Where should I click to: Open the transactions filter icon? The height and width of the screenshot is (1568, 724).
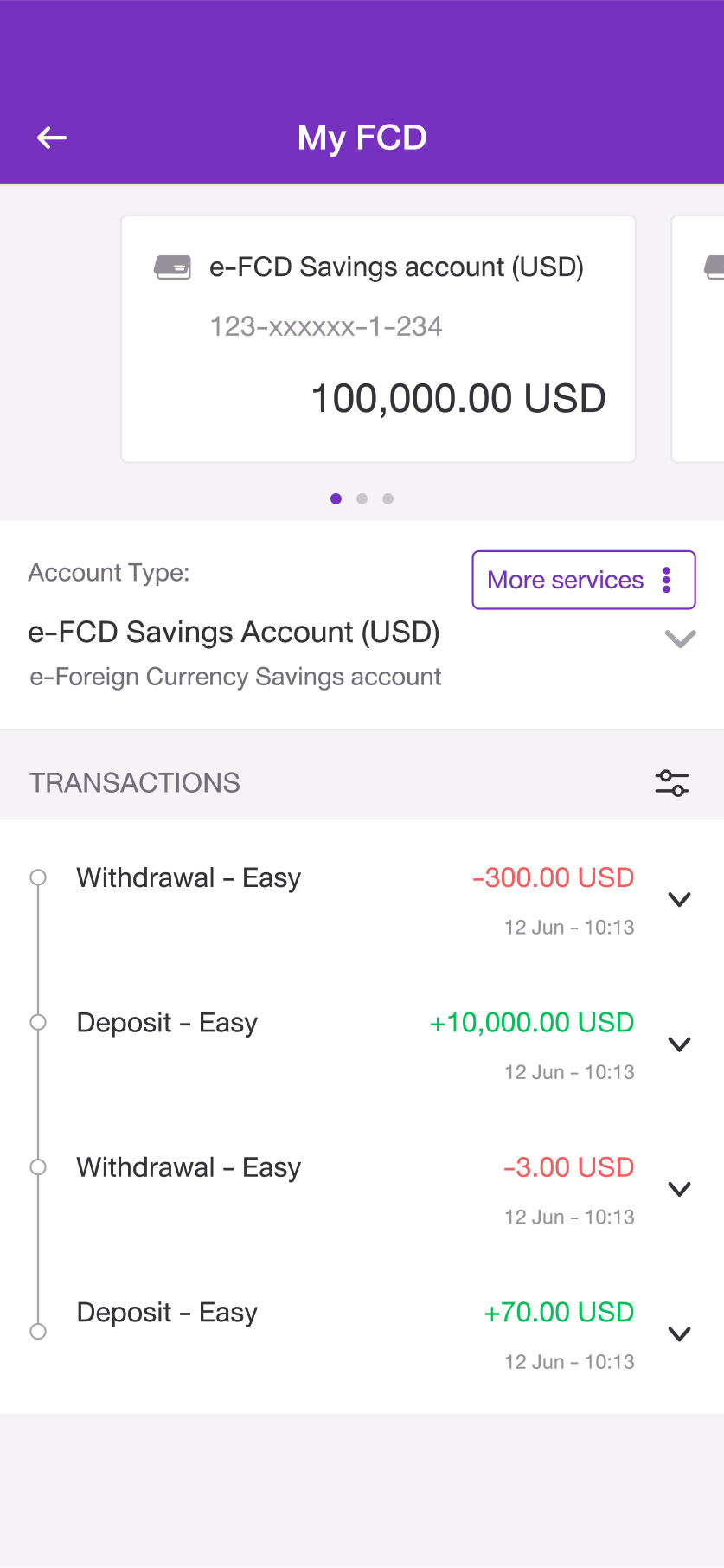coord(672,783)
